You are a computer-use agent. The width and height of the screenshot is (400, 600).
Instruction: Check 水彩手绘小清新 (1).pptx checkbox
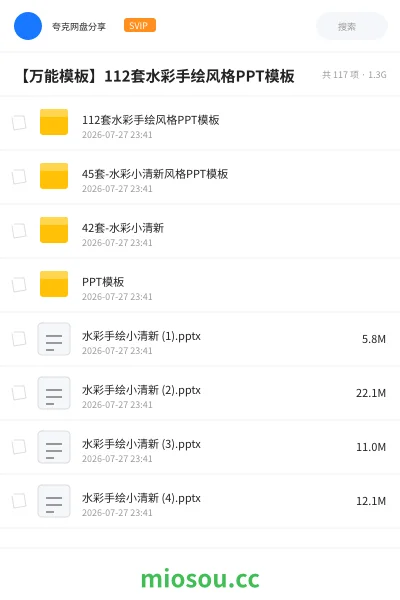point(19,339)
